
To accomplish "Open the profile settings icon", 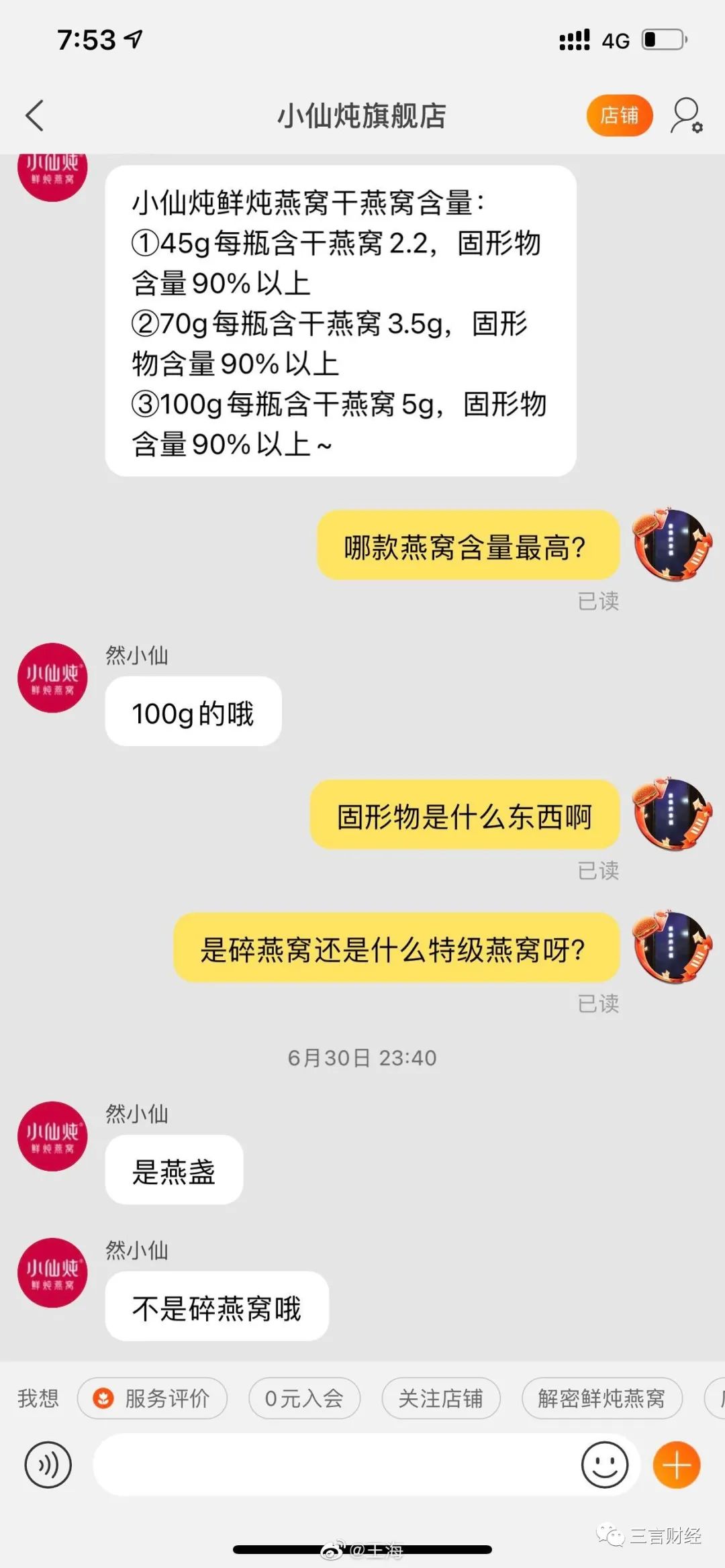I will pos(686,115).
